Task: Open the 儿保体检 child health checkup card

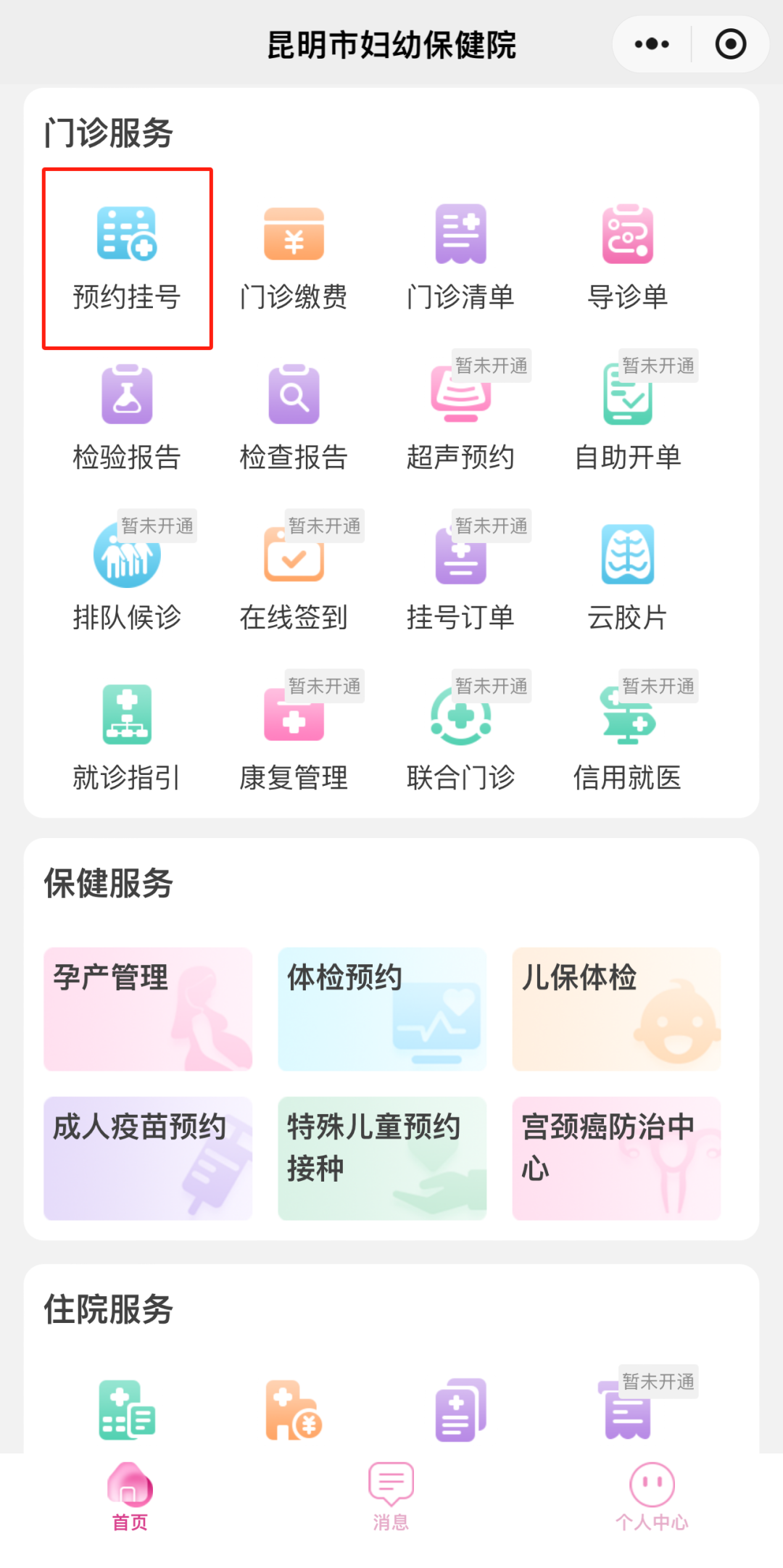Action: pyautogui.click(x=616, y=1009)
